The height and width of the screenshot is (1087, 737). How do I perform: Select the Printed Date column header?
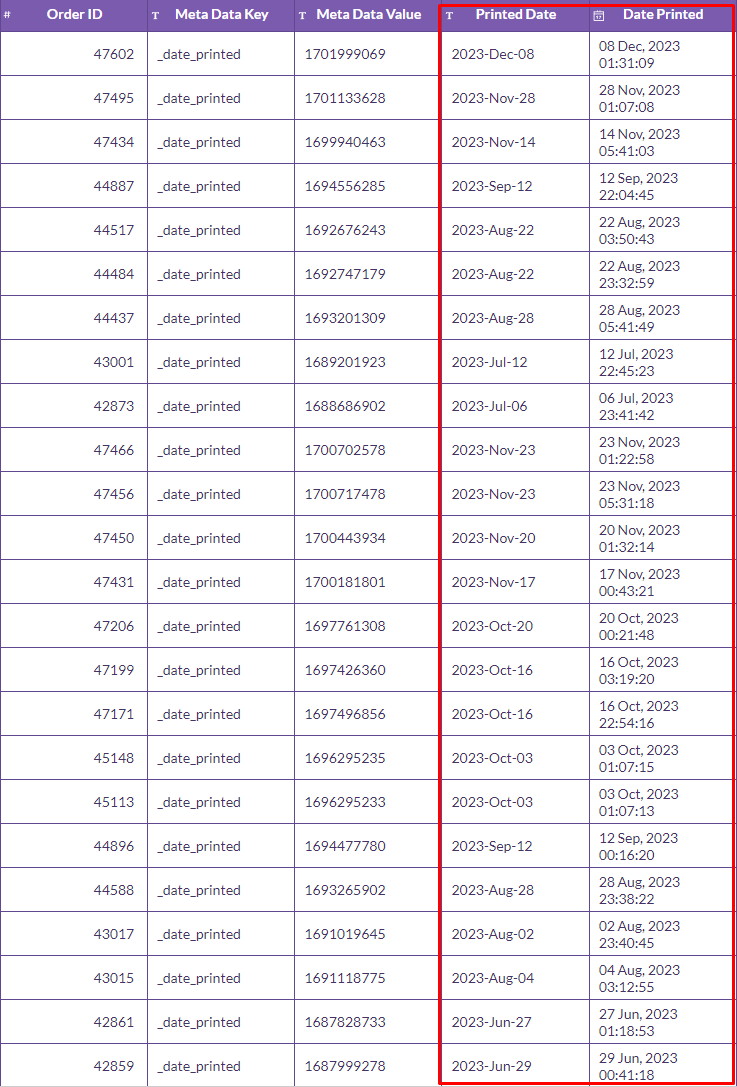(x=515, y=15)
